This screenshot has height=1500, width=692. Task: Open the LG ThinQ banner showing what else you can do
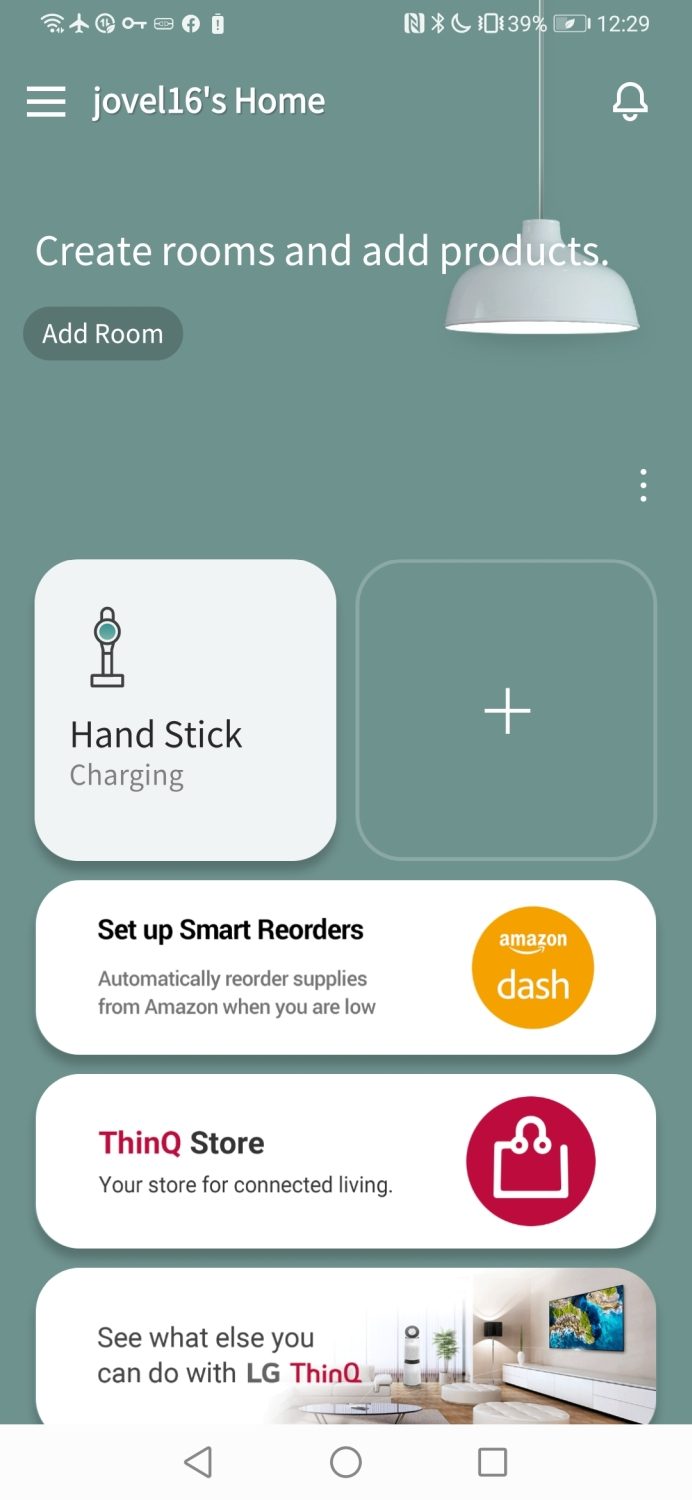pos(346,1346)
